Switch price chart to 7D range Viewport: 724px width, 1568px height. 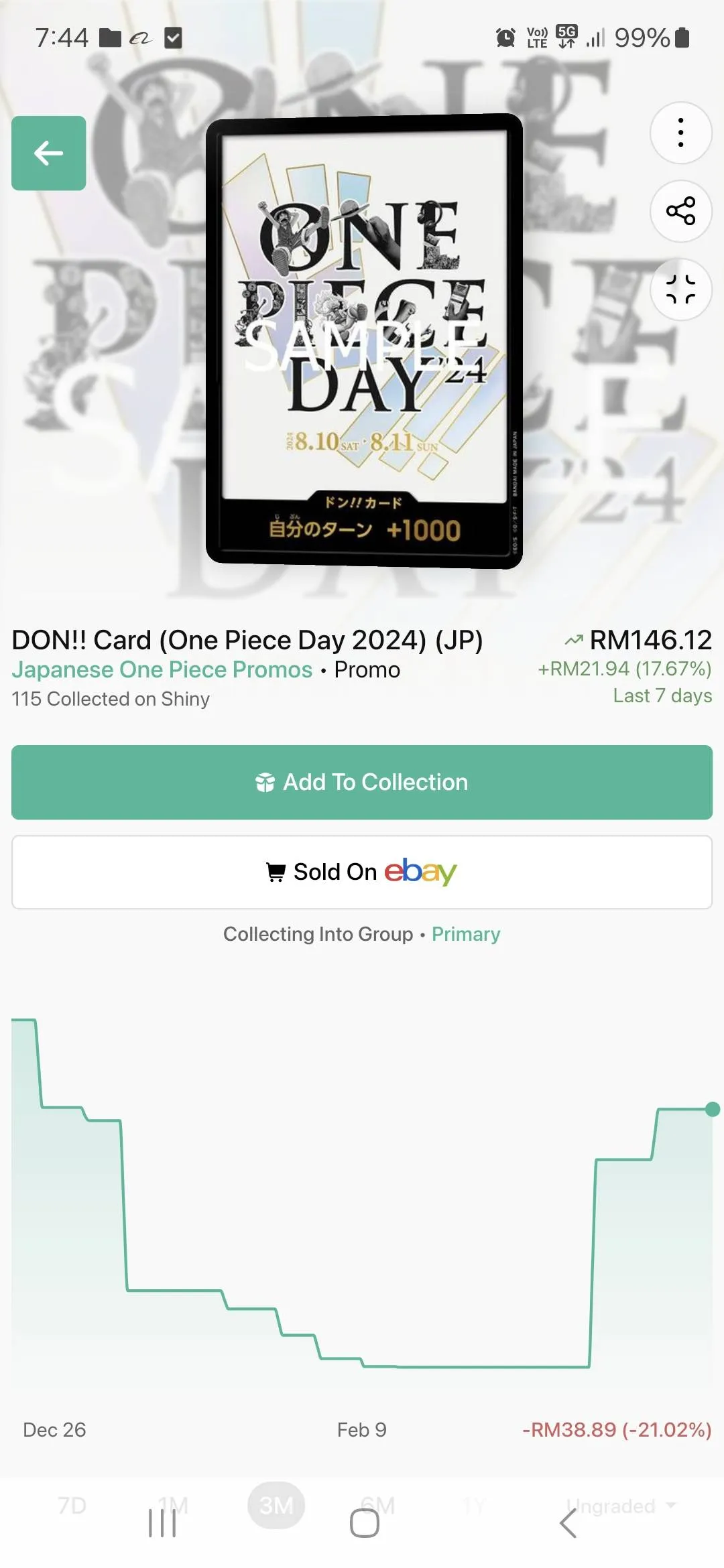(x=72, y=1506)
